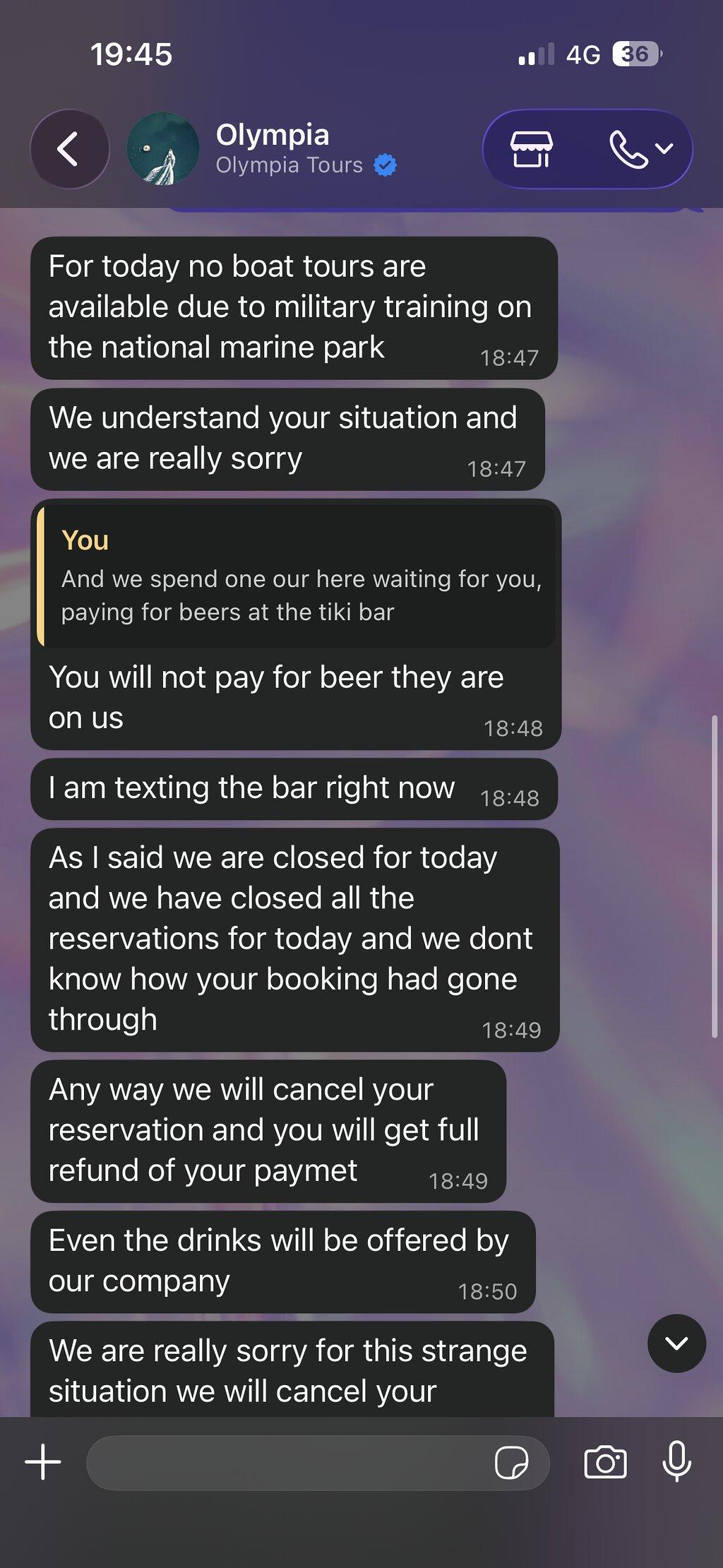
Task: Record a voice message with the microphone
Action: pos(676,1461)
